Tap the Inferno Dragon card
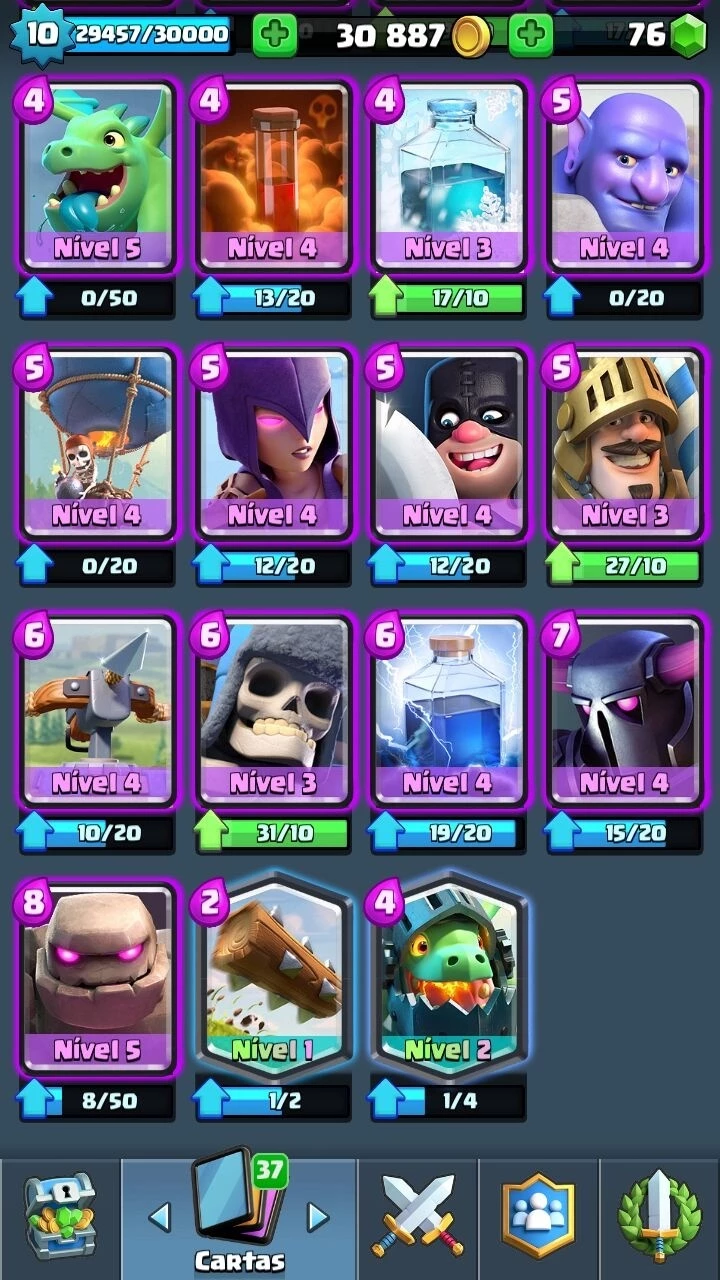 [x=449, y=979]
